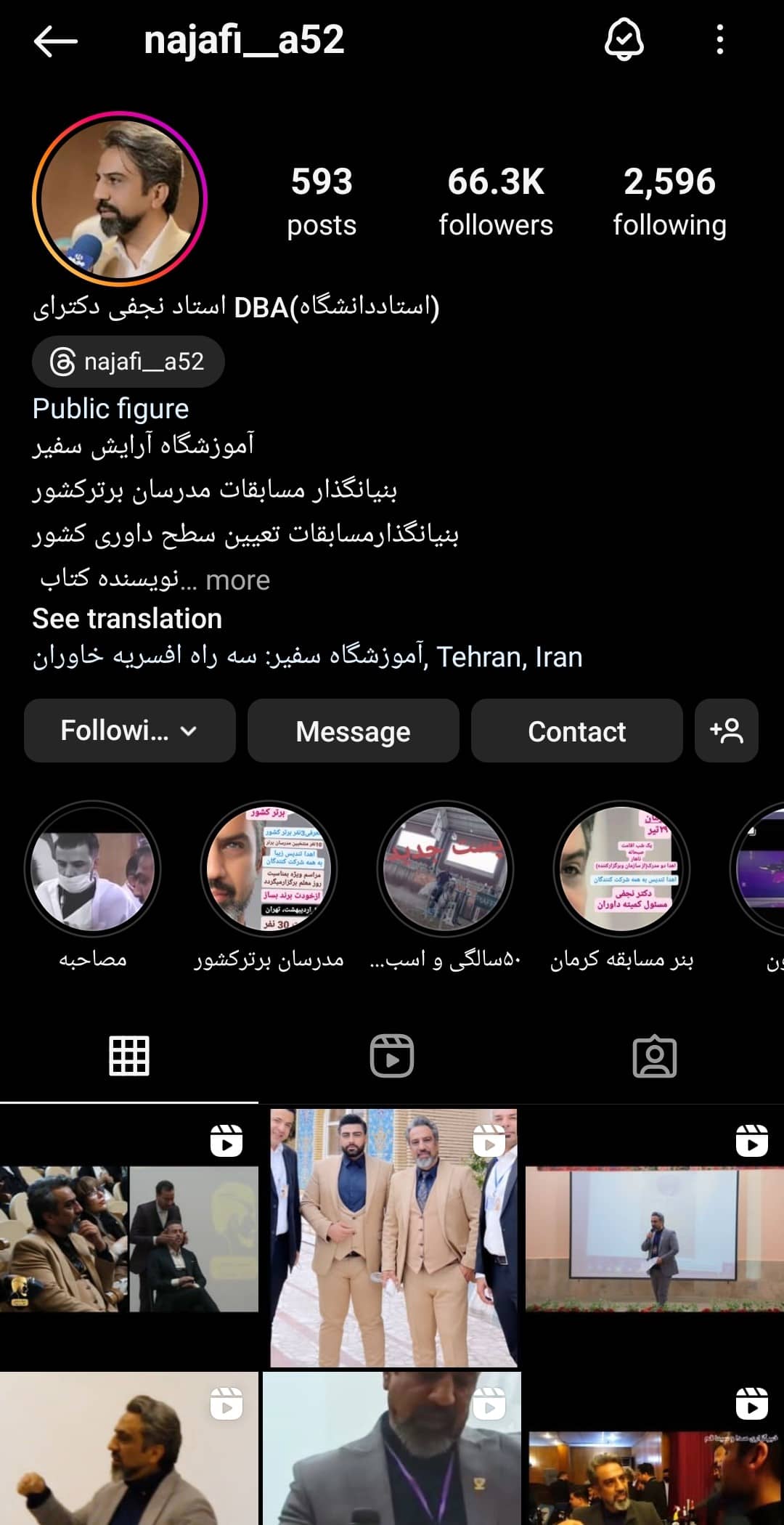Open the three-dot overflow menu
The height and width of the screenshot is (1525, 784).
[719, 39]
